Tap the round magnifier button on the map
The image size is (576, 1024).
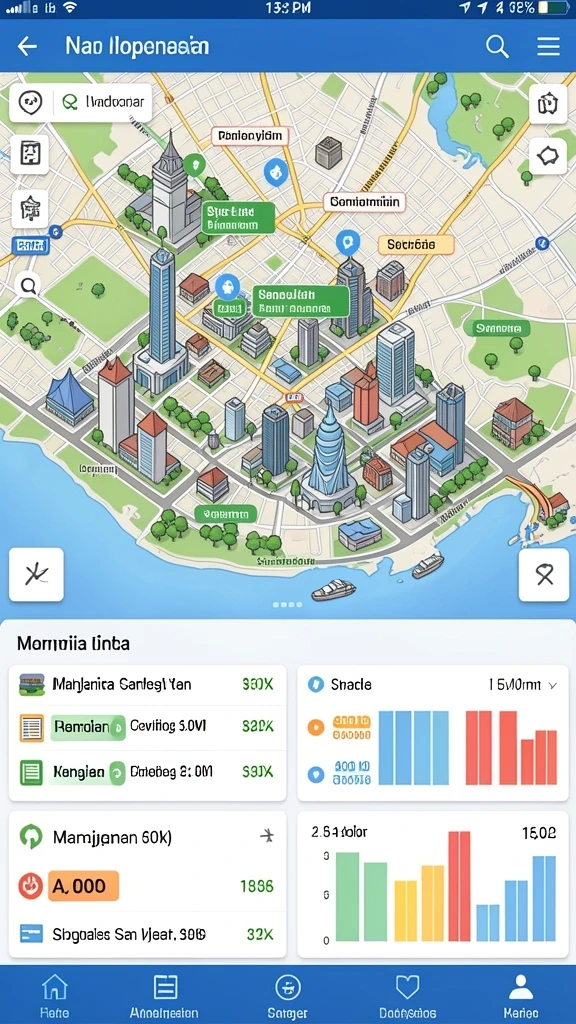click(x=29, y=285)
